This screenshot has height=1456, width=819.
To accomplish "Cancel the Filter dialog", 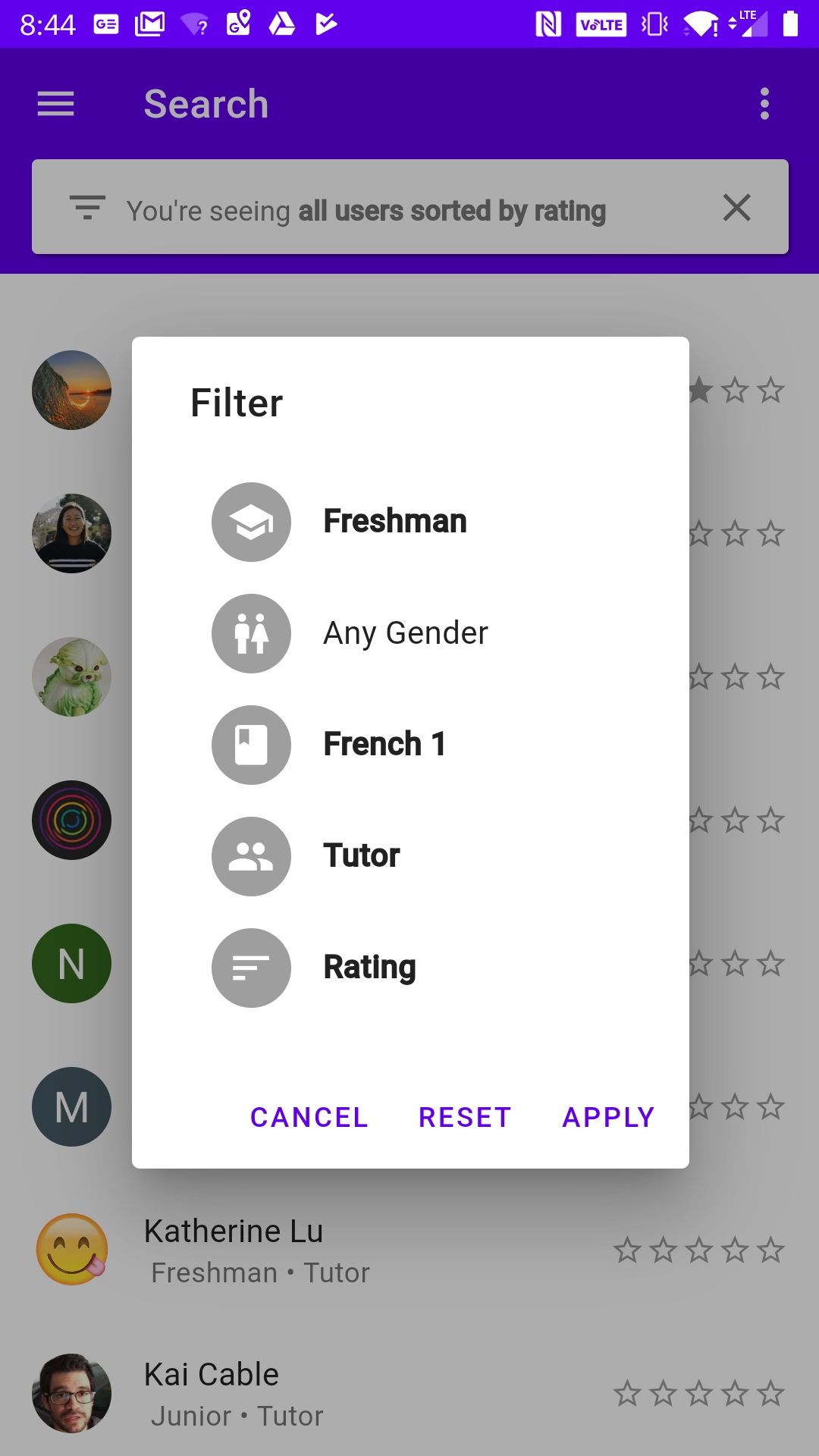I will tap(309, 1117).
